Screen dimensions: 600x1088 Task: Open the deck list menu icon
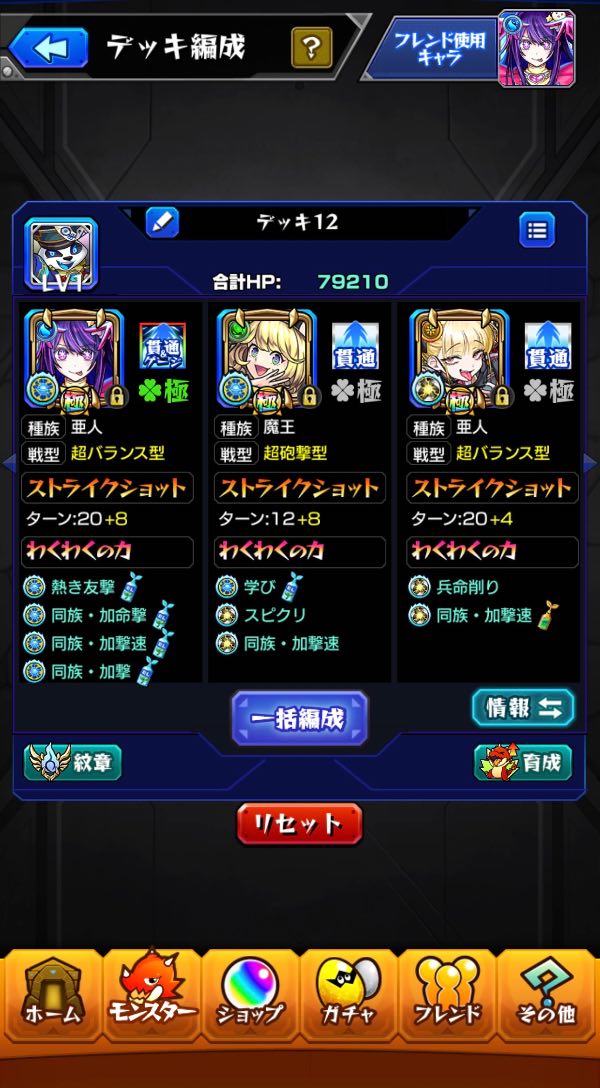(537, 230)
